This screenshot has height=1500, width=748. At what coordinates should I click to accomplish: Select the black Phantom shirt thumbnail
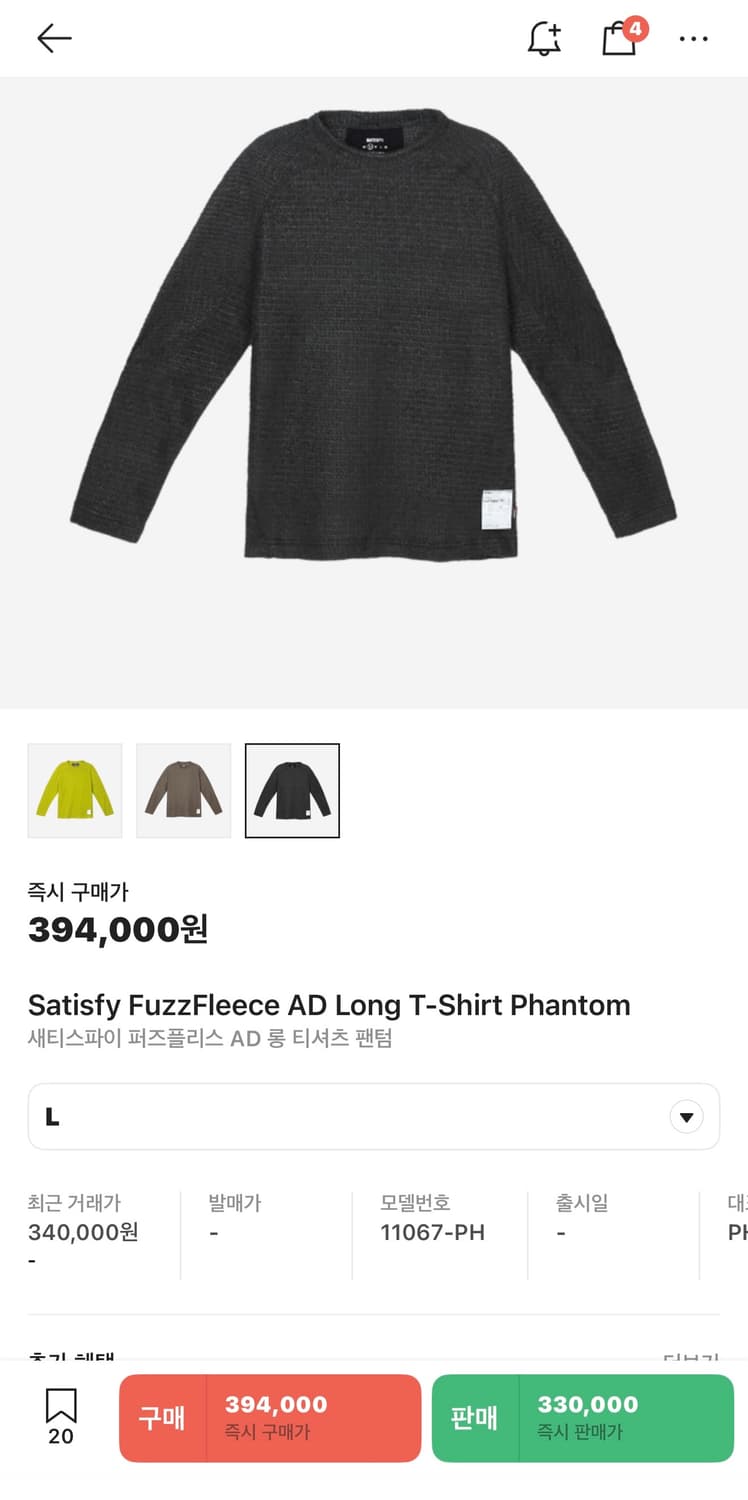click(292, 791)
